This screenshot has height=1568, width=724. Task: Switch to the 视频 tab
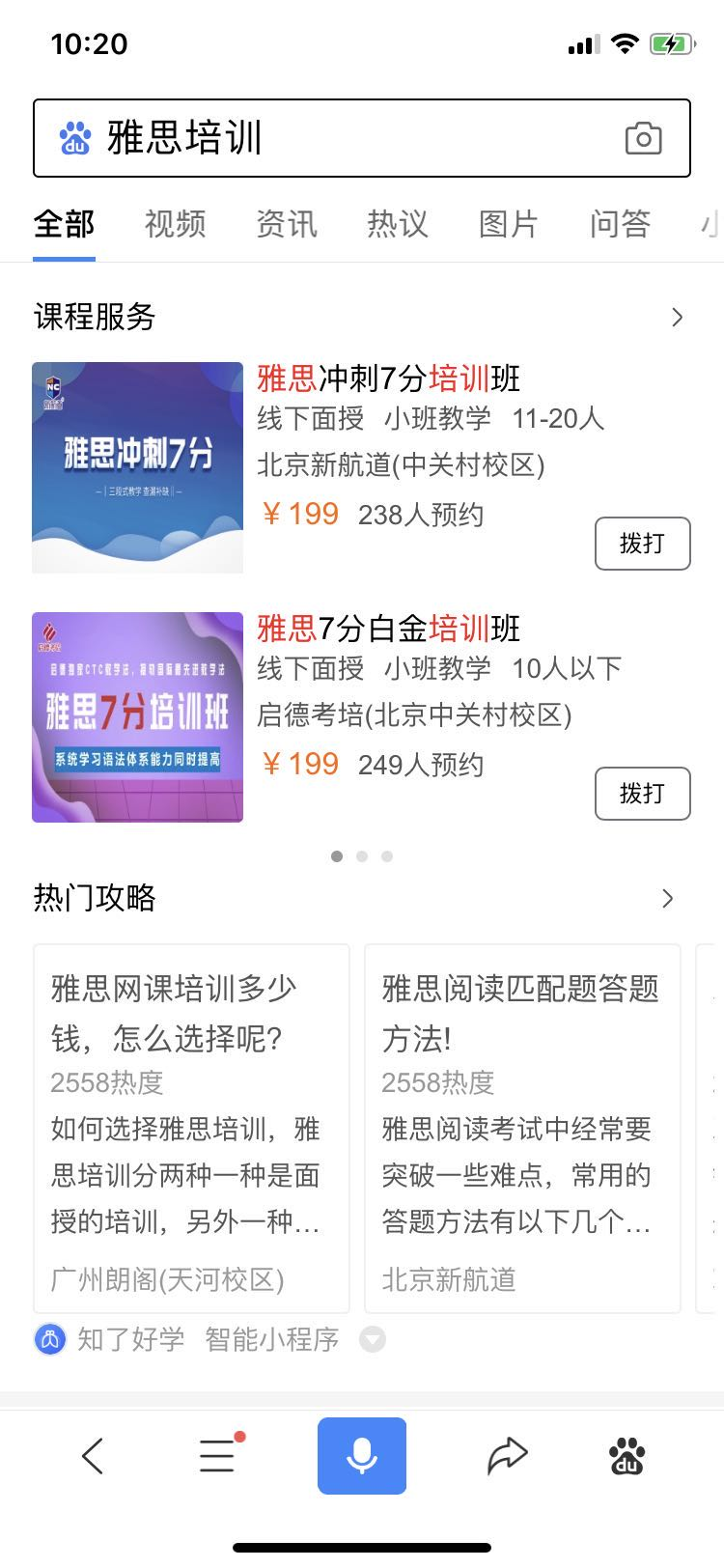(175, 223)
